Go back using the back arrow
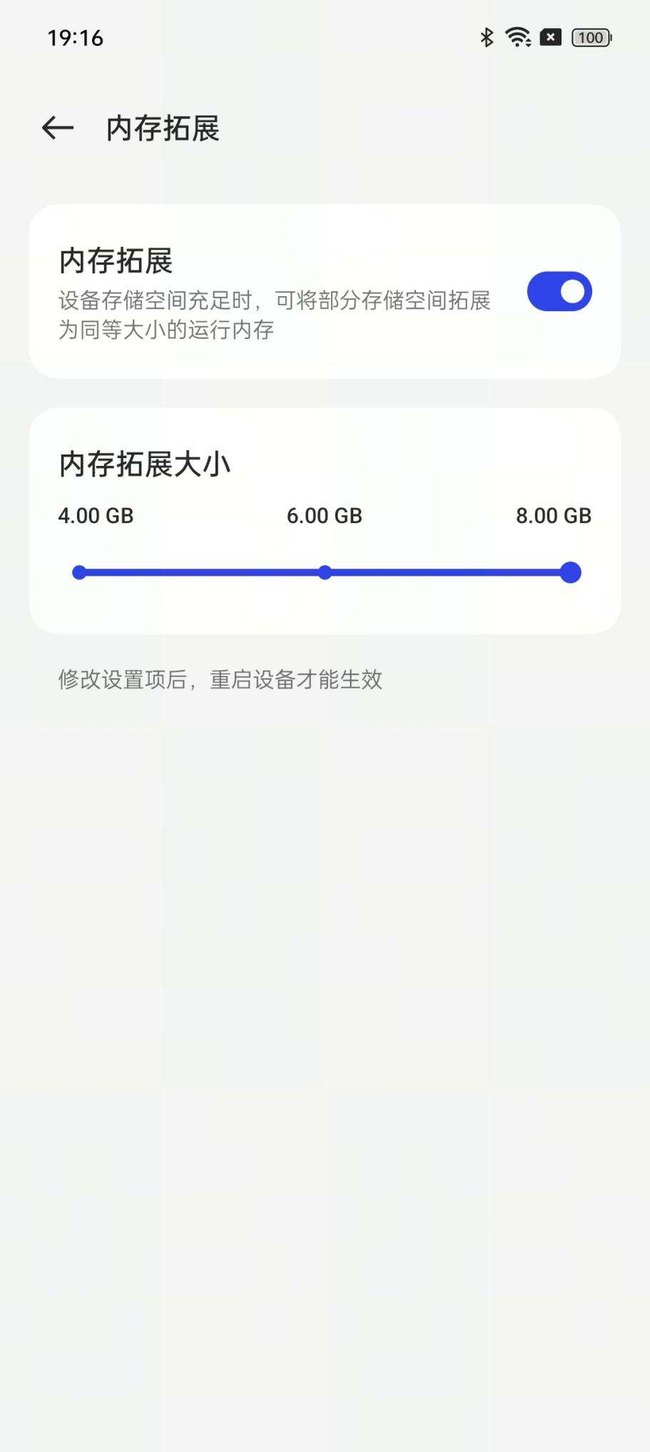The height and width of the screenshot is (1452, 650). (58, 128)
